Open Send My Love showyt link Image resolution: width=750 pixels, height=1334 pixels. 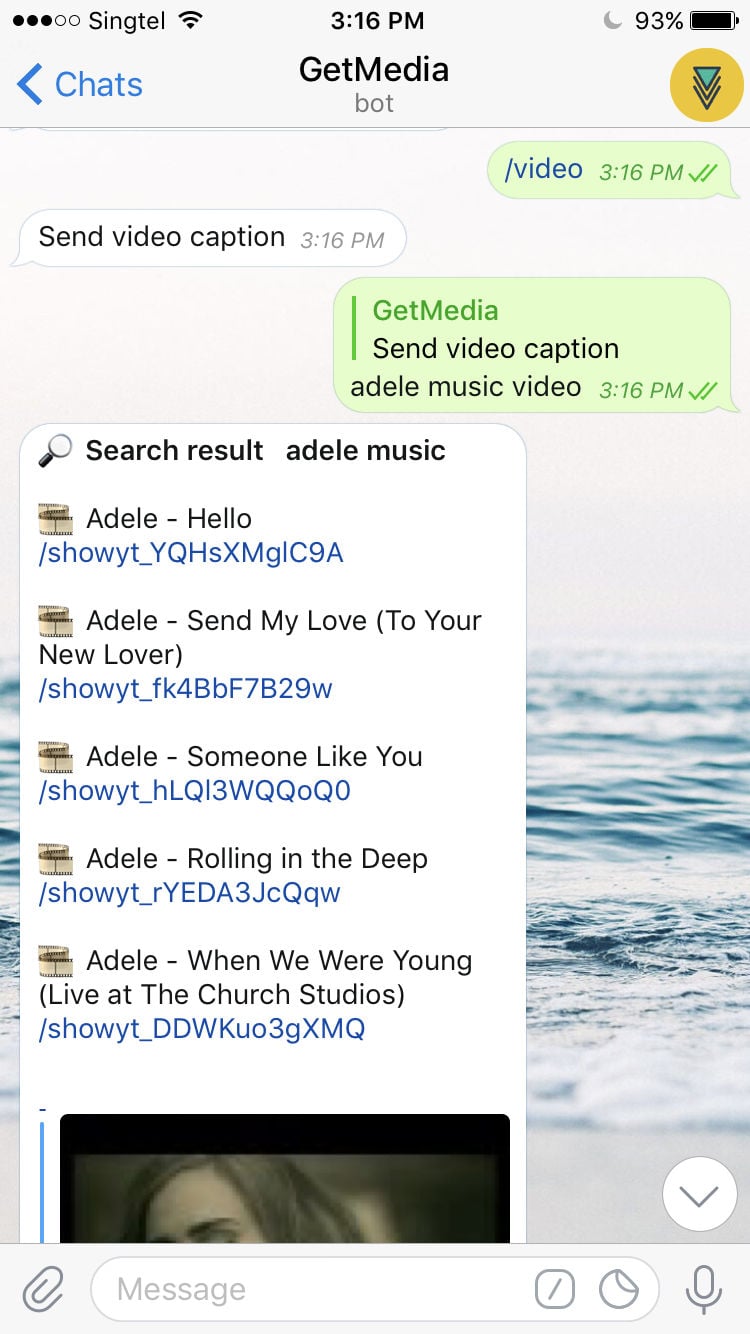(x=186, y=689)
